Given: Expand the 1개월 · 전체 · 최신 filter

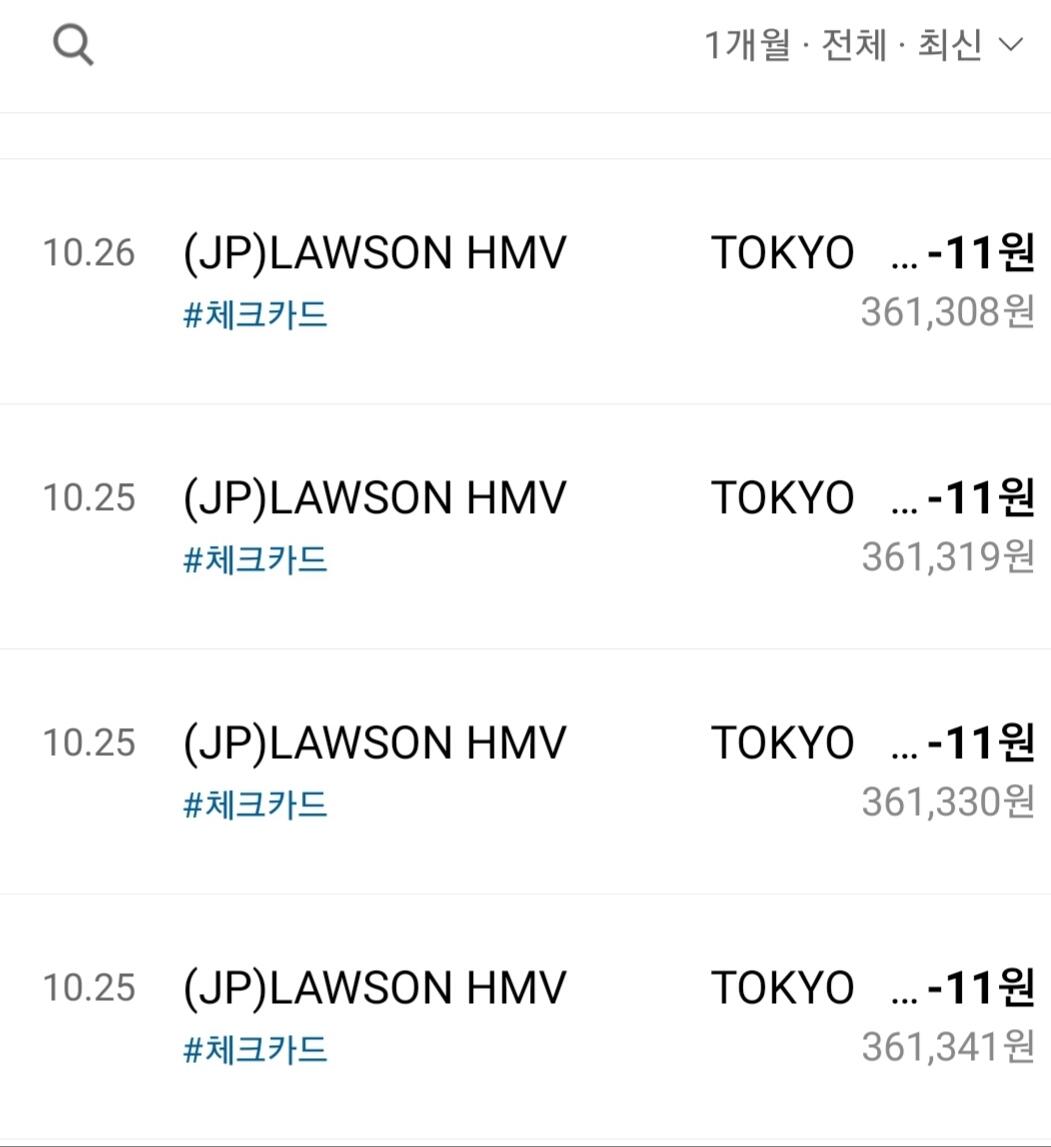Looking at the screenshot, I should [x=863, y=45].
